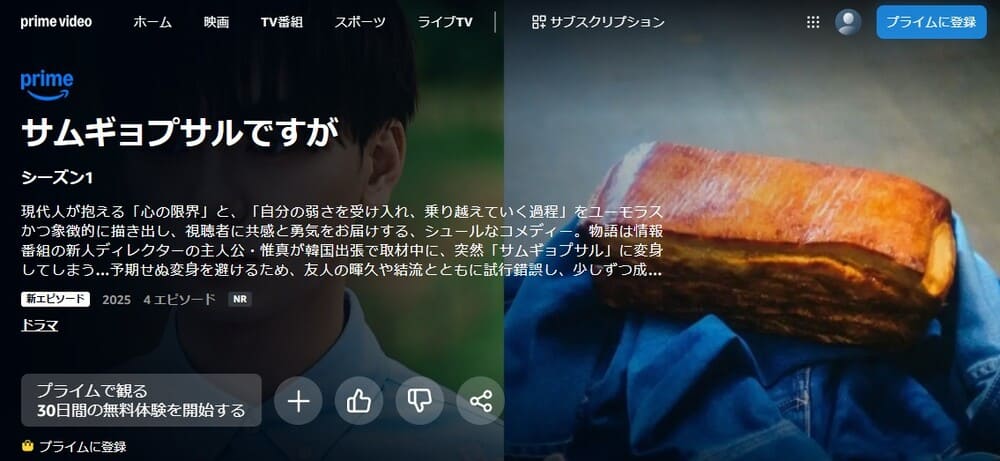
Task: Switch to ライブTV
Action: point(445,22)
